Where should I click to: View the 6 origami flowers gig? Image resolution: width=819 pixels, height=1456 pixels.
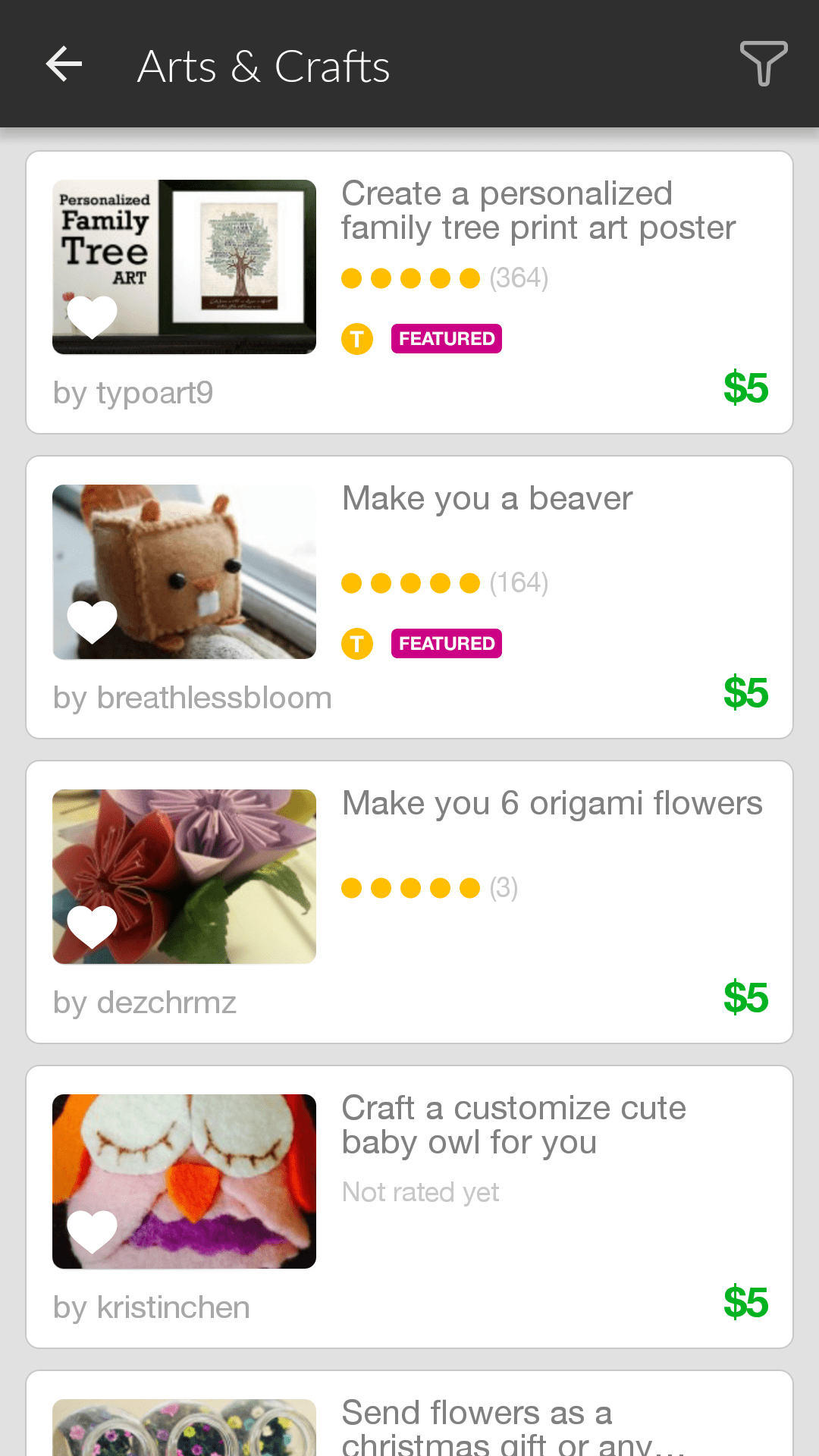(x=409, y=902)
